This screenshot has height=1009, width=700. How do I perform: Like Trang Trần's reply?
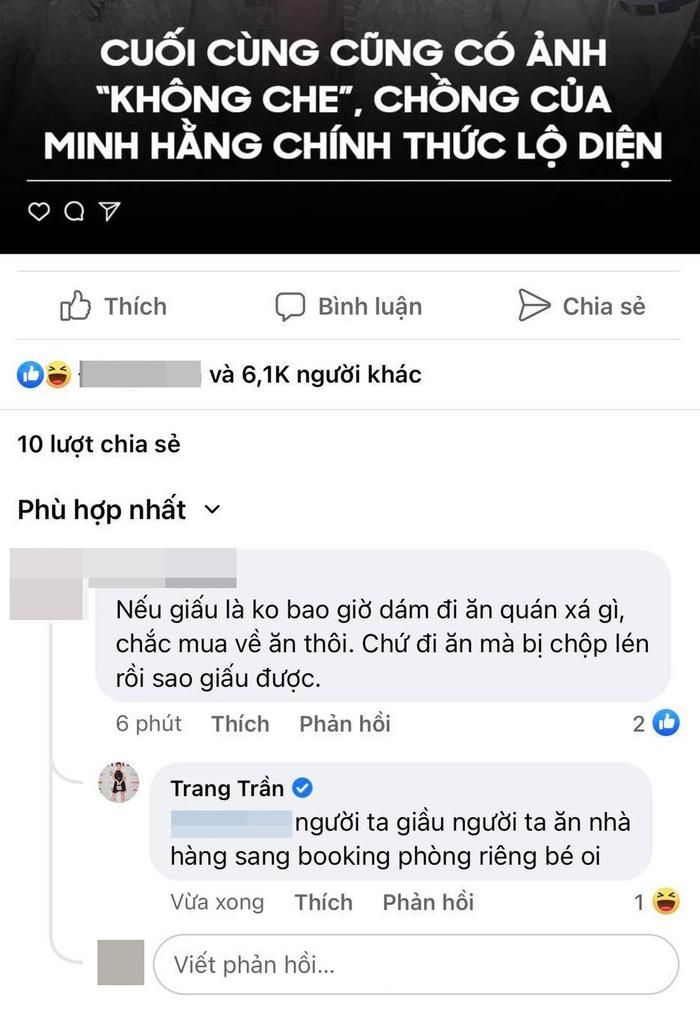(x=323, y=902)
